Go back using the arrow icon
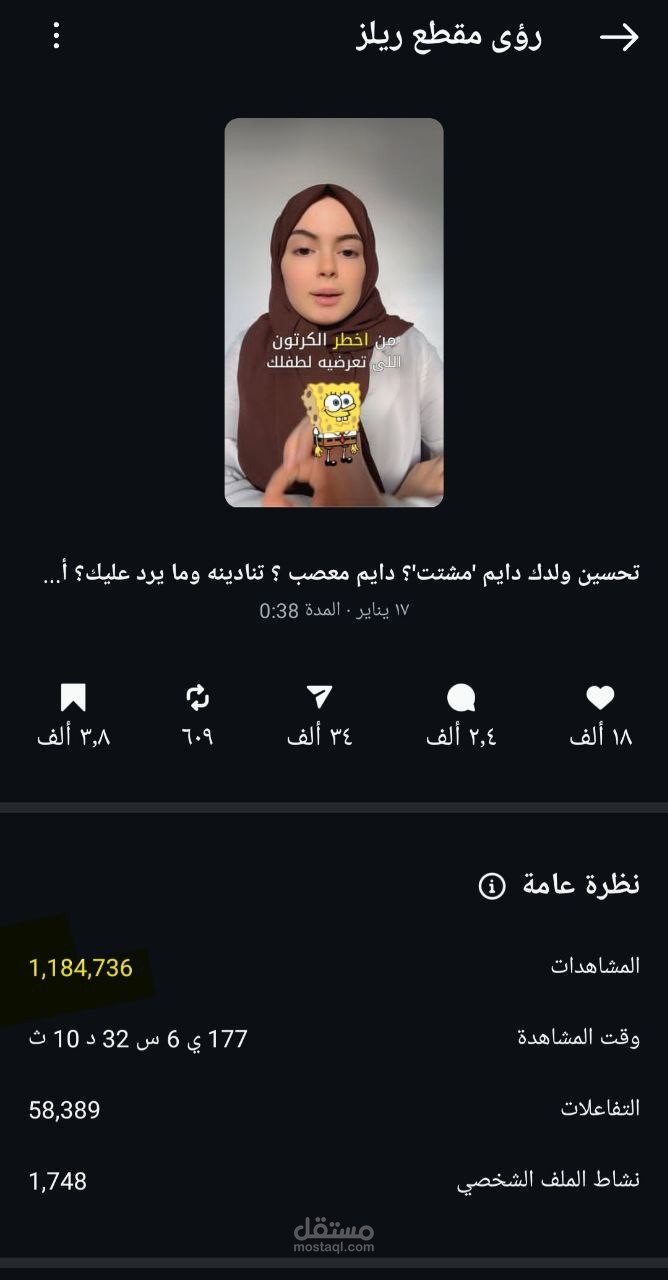The image size is (668, 1280). point(618,38)
